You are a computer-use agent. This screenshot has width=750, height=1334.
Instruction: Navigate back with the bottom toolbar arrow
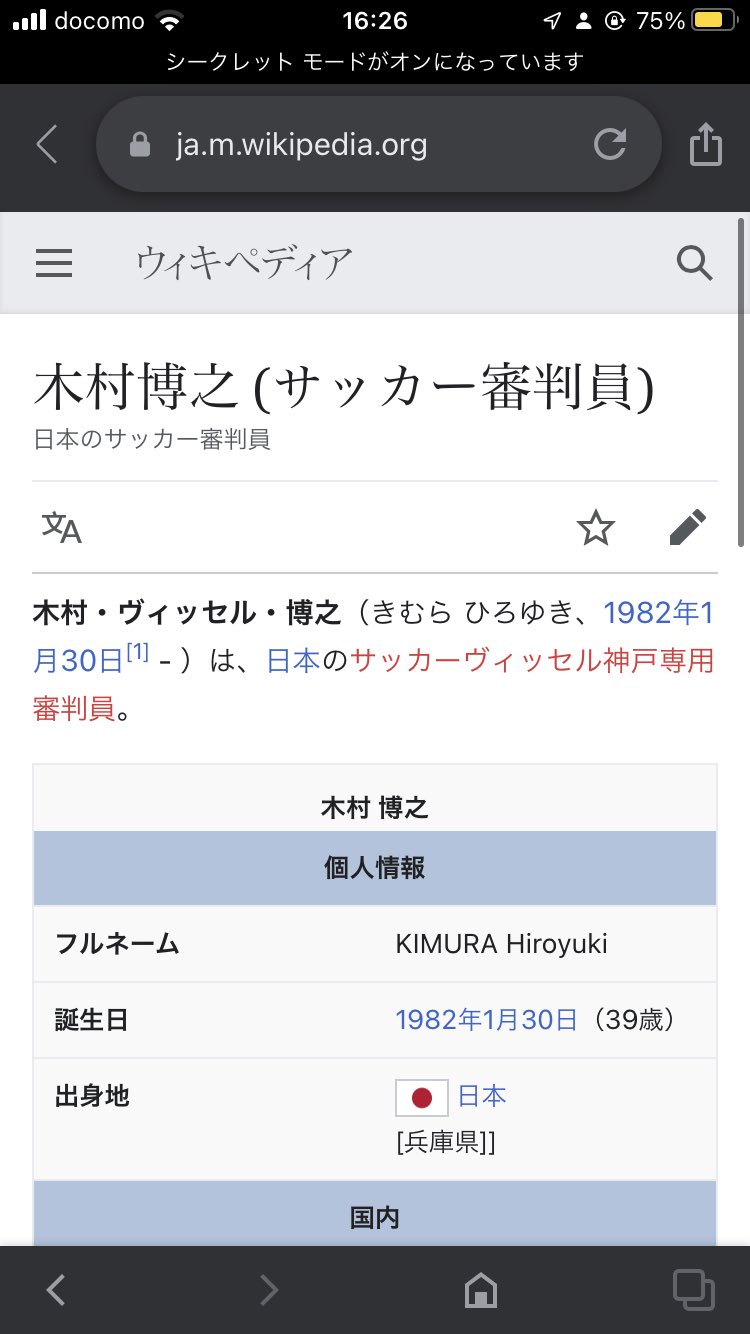[56, 1290]
